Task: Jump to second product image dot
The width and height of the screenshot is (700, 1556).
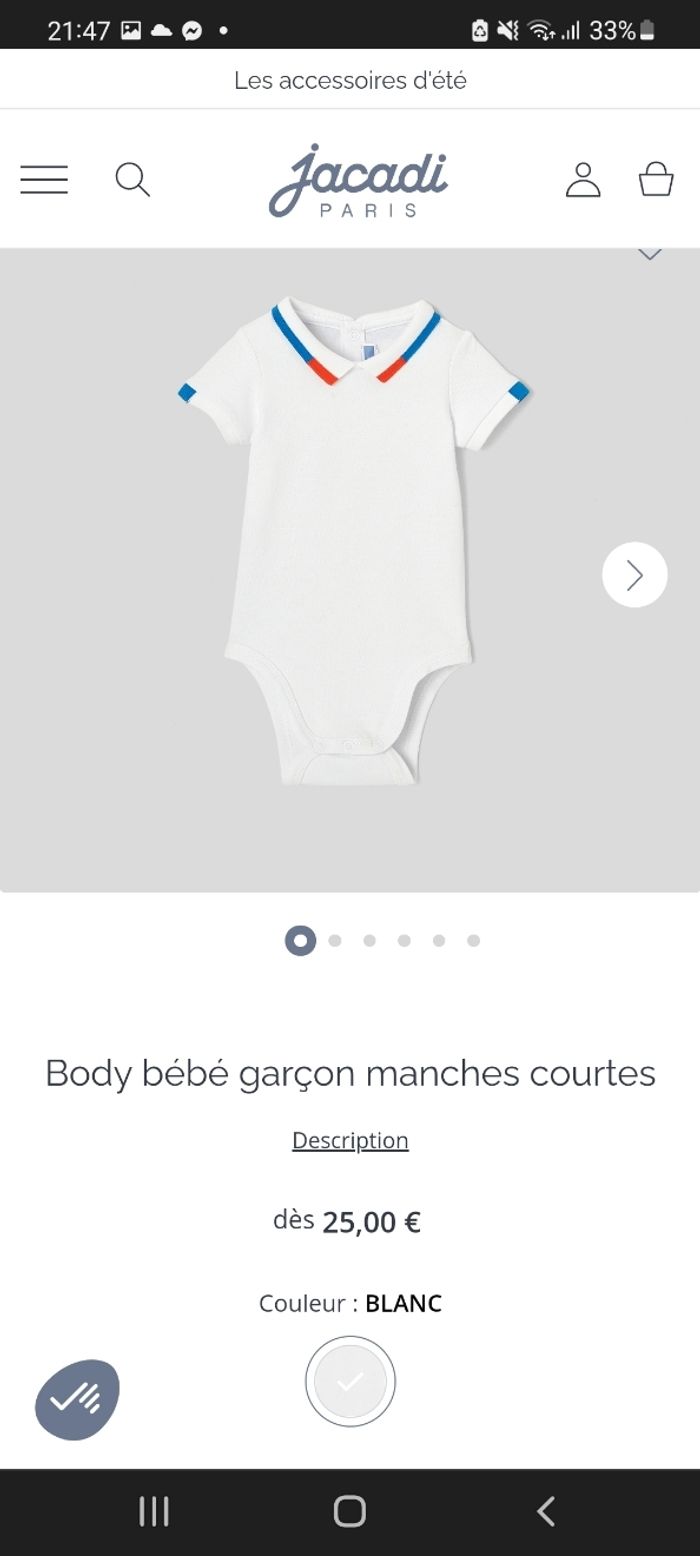Action: (x=335, y=940)
